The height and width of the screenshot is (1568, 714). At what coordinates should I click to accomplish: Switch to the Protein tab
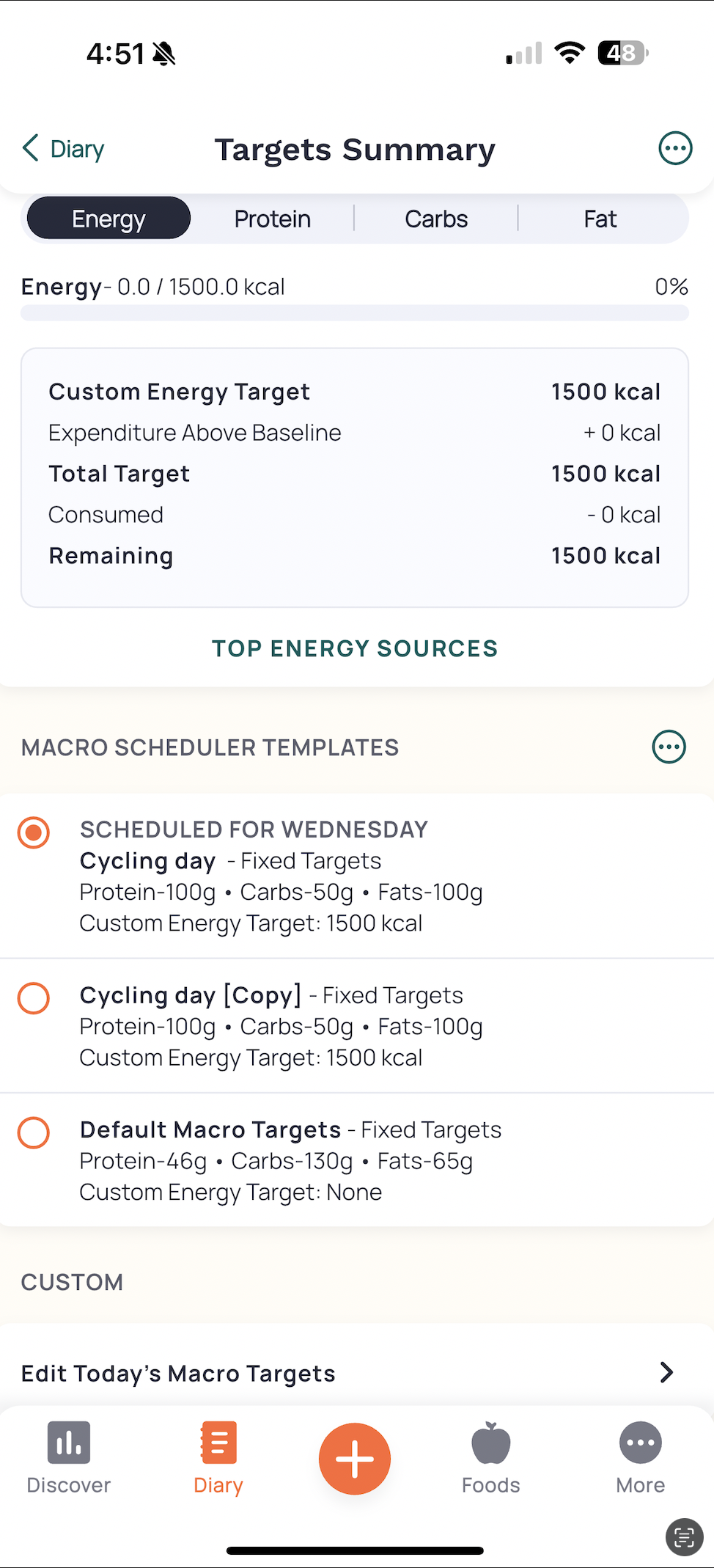tap(273, 219)
